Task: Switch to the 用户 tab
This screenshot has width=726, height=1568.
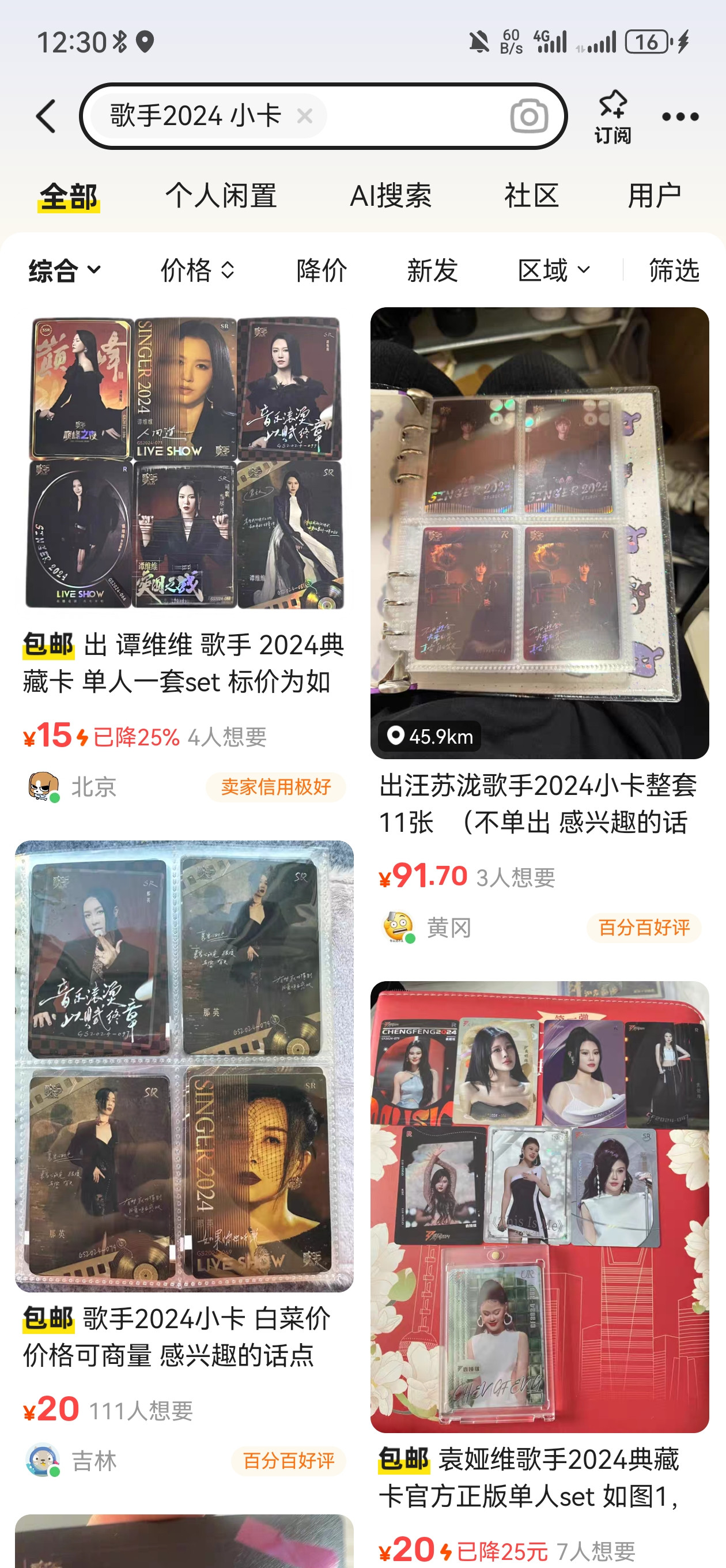Action: (653, 196)
